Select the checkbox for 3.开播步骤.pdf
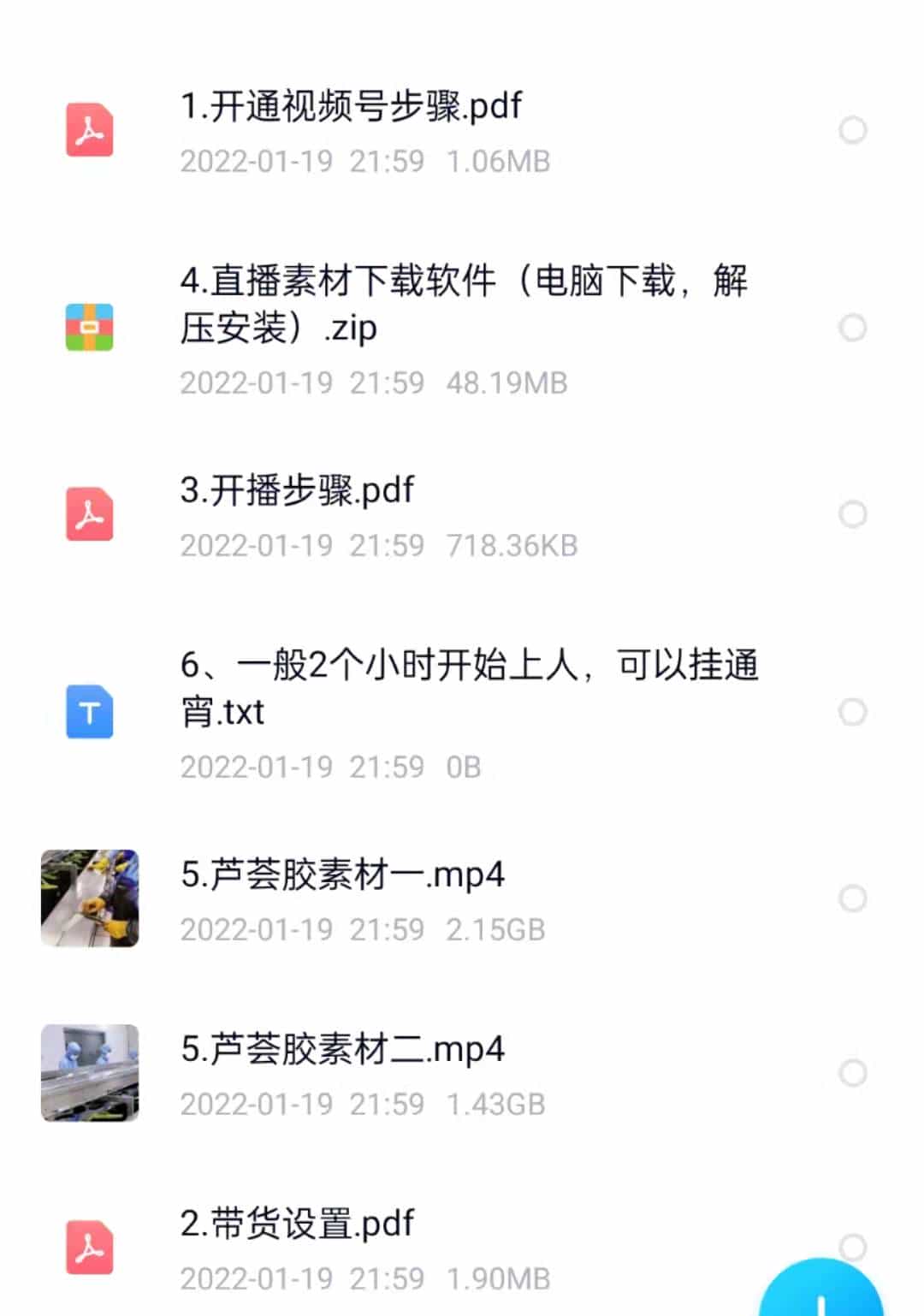Screen dimensions: 924x1316 point(852,513)
